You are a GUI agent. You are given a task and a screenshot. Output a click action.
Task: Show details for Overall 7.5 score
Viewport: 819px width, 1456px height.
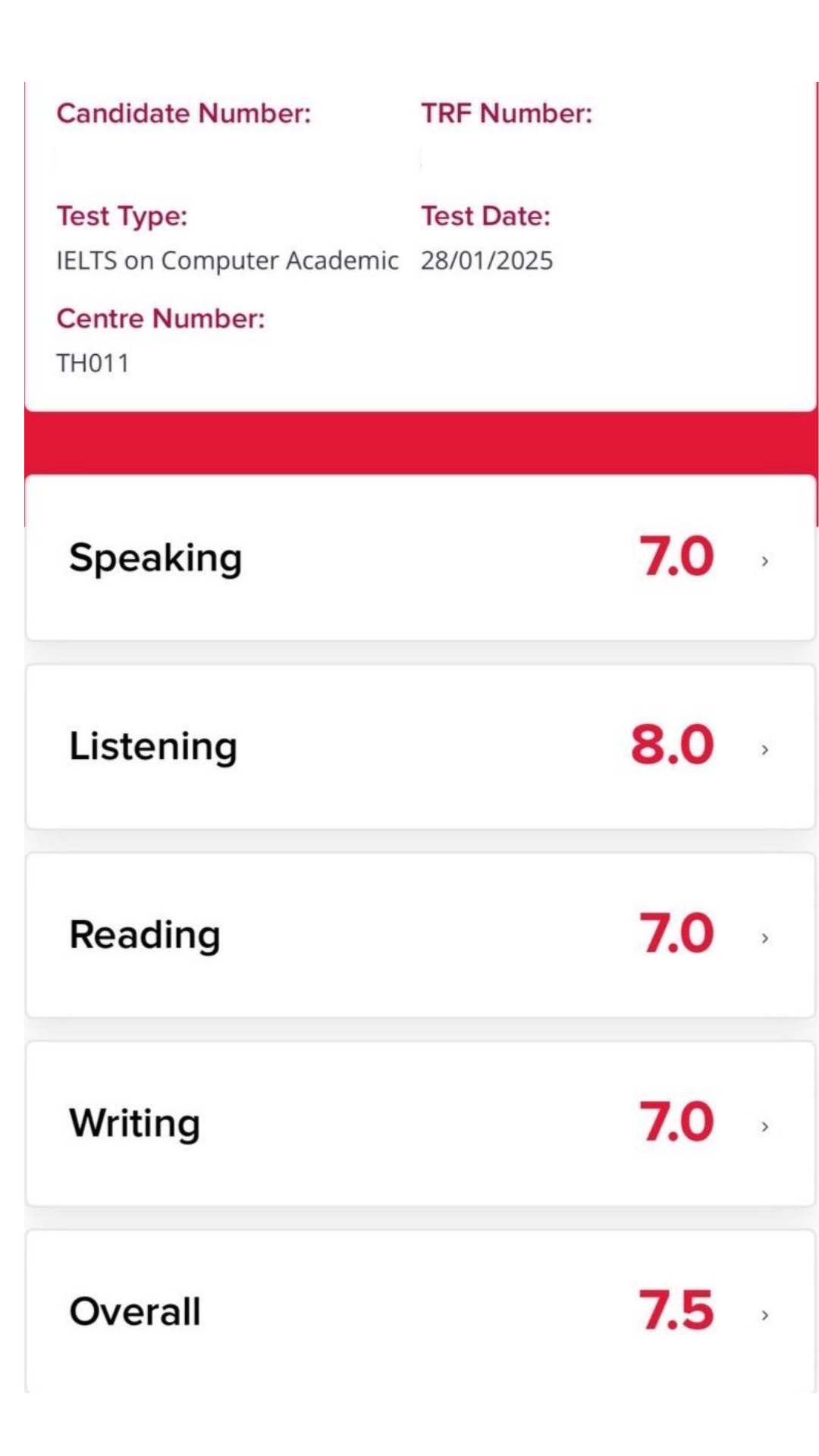[x=420, y=1311]
